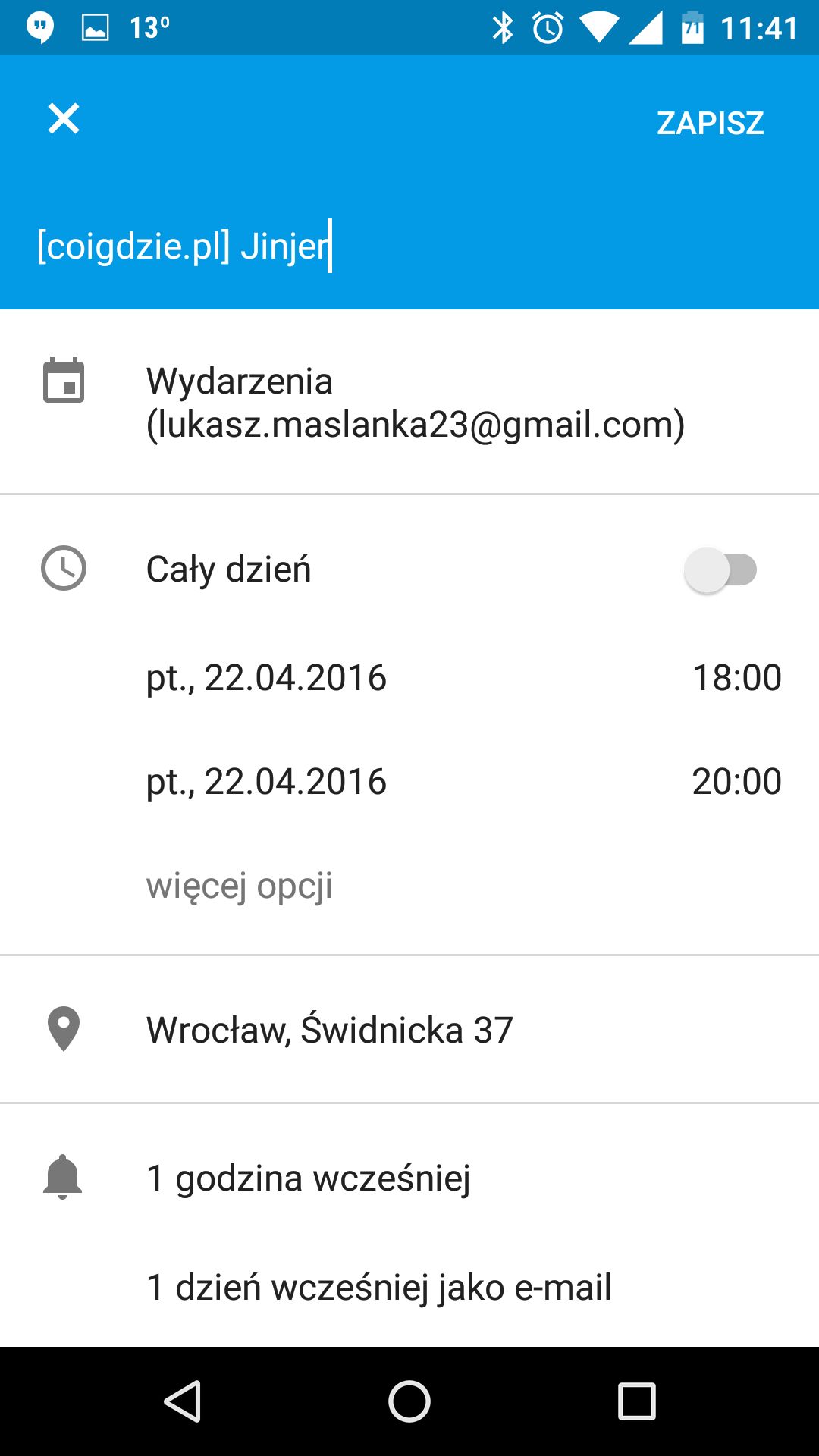Image resolution: width=819 pixels, height=1456 pixels.
Task: Go to the home screen
Action: [x=409, y=1401]
